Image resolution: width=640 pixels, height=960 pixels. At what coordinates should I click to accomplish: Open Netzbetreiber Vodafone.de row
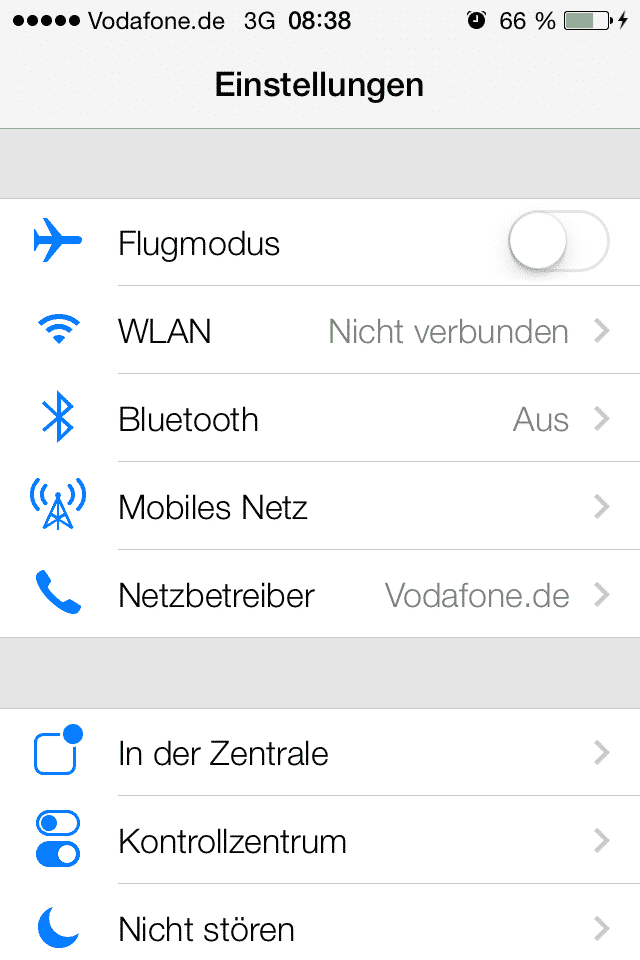320,596
